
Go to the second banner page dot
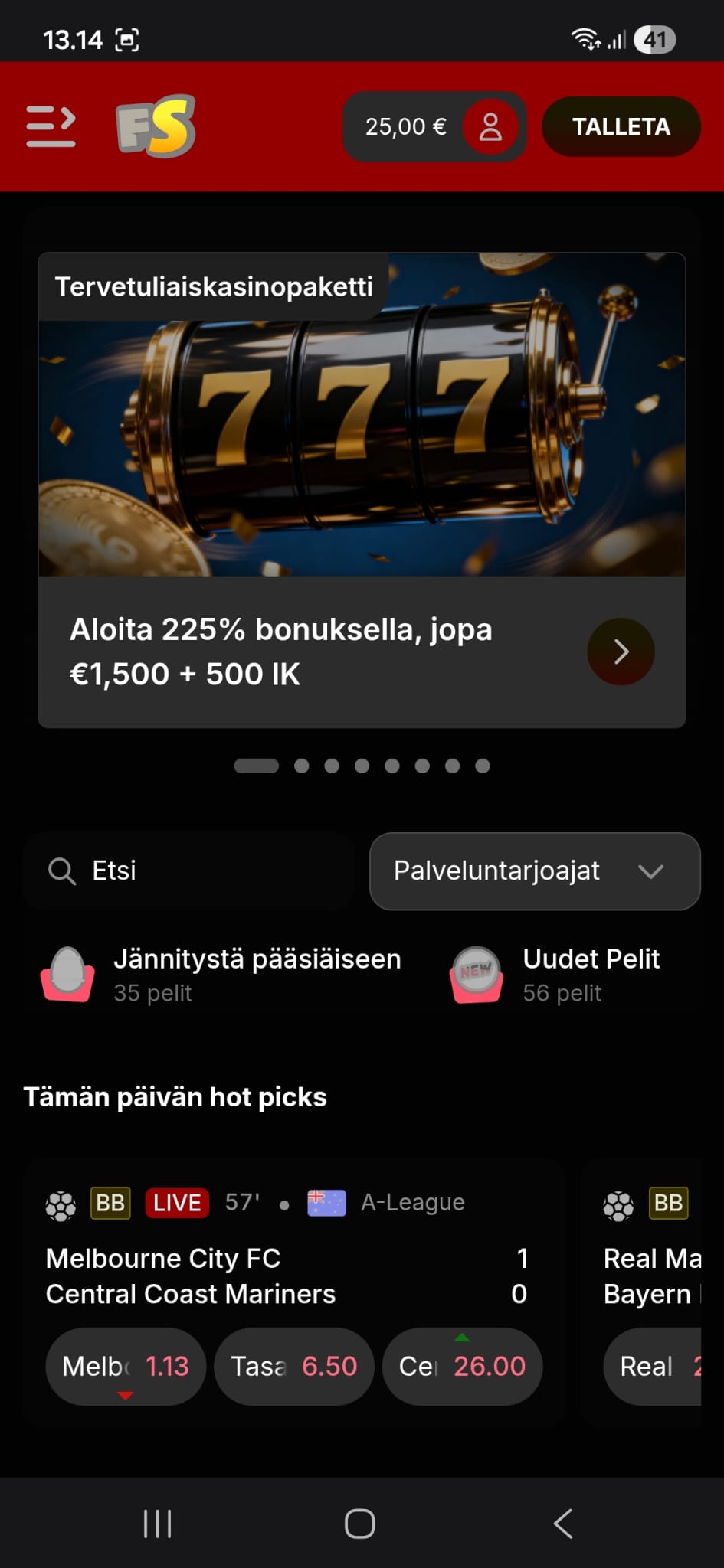(x=302, y=766)
